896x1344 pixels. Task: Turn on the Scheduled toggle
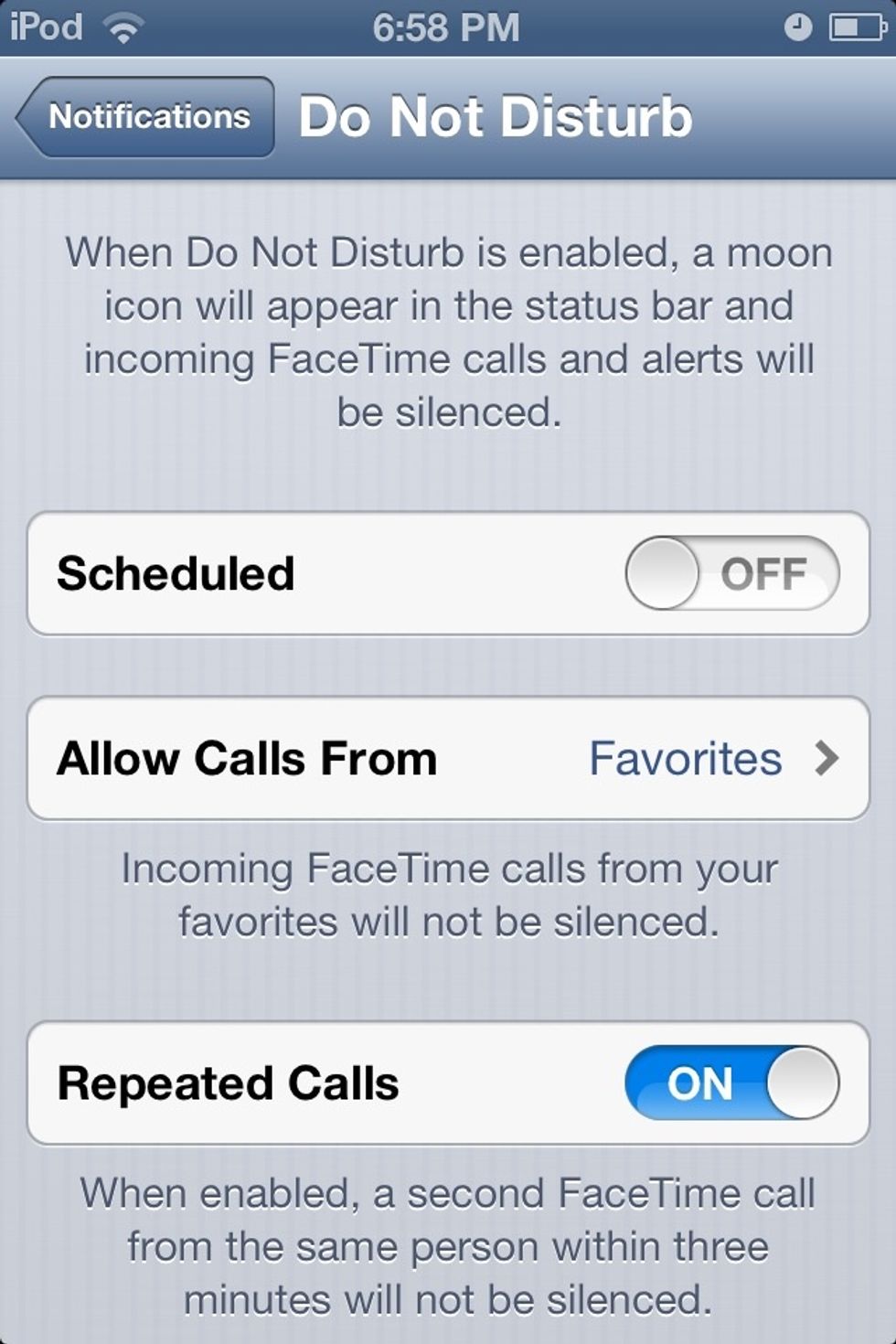point(730,573)
